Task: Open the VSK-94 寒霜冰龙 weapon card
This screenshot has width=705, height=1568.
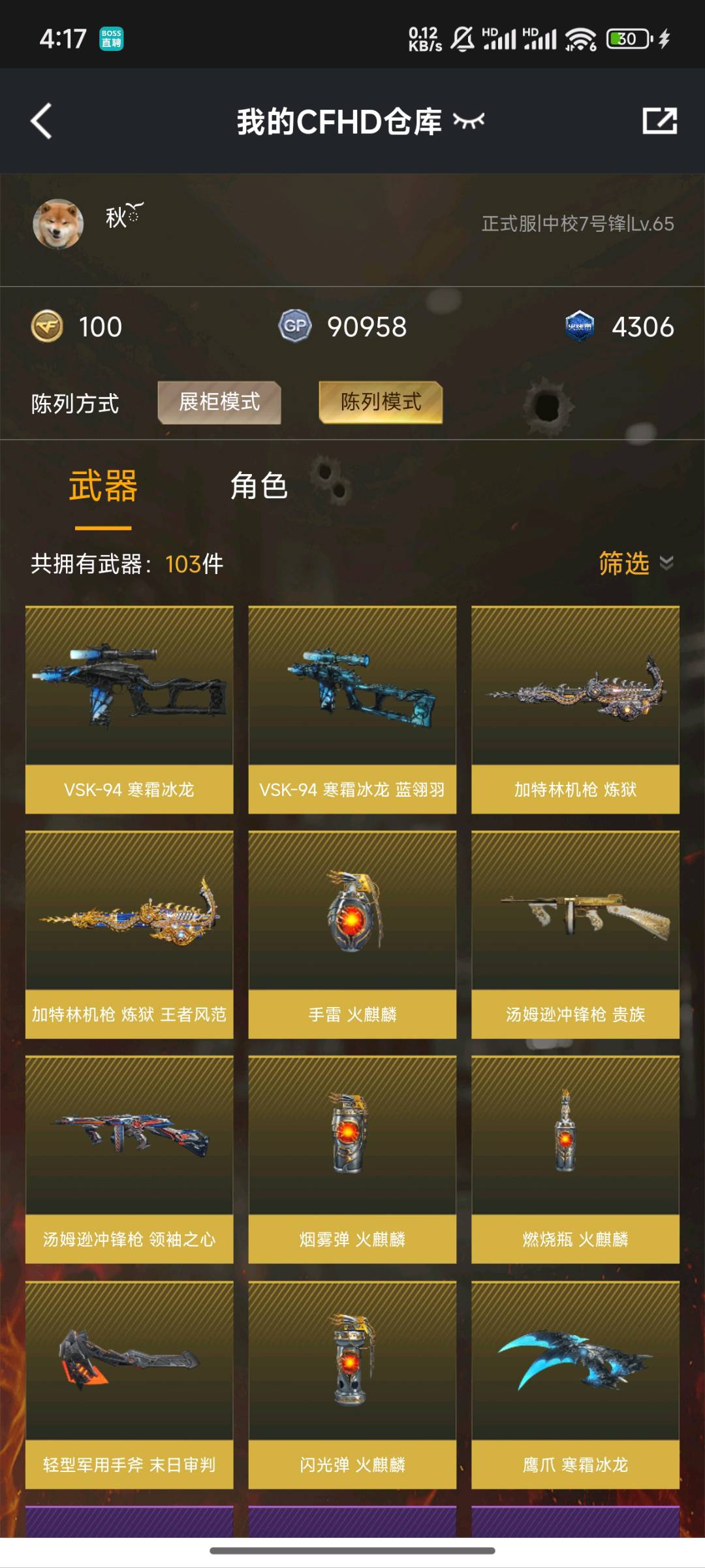Action: (x=129, y=710)
